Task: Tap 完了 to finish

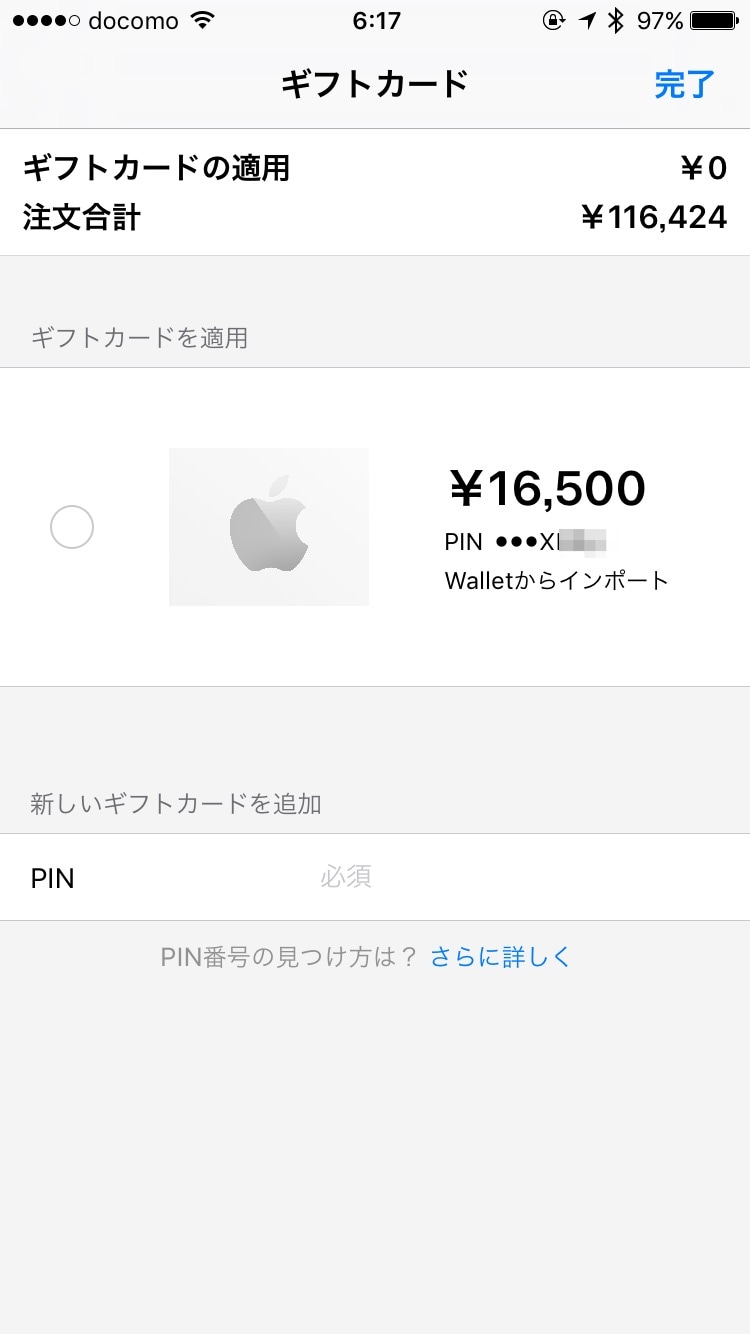Action: 685,85
